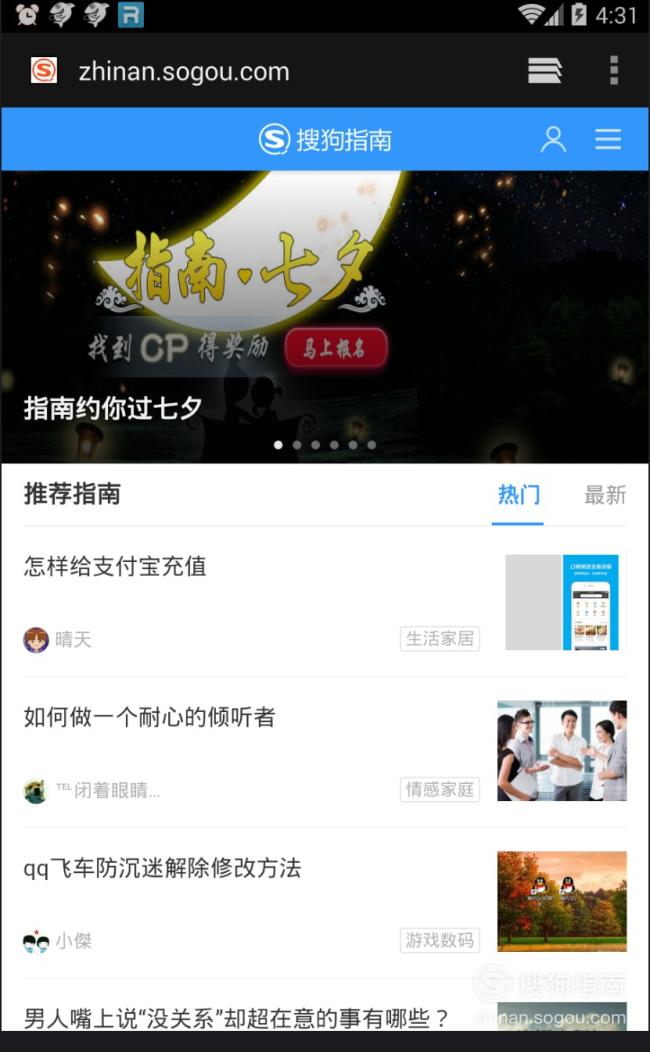Tap the red 马上报名 button on banner
This screenshot has width=650, height=1052.
(336, 348)
